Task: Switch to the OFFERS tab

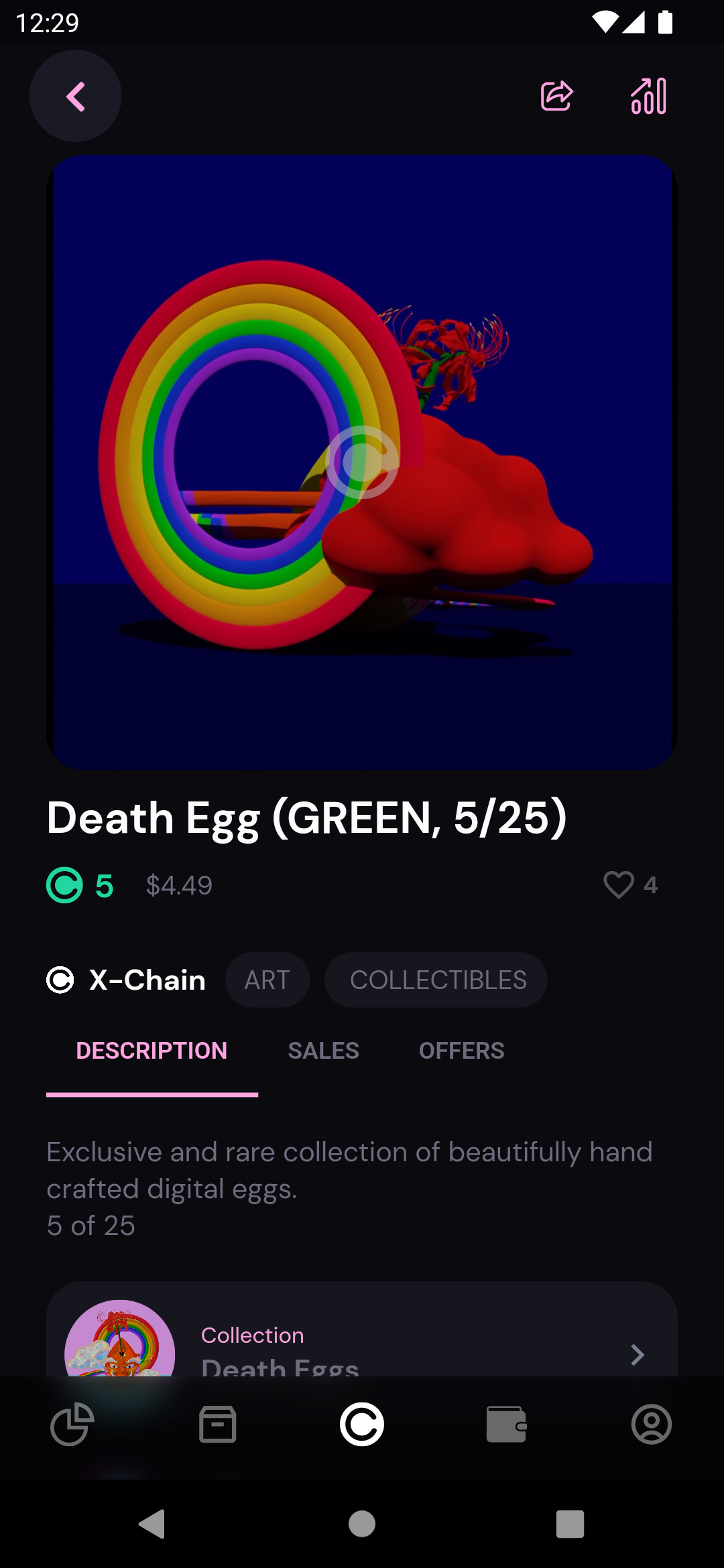Action: [461, 1051]
